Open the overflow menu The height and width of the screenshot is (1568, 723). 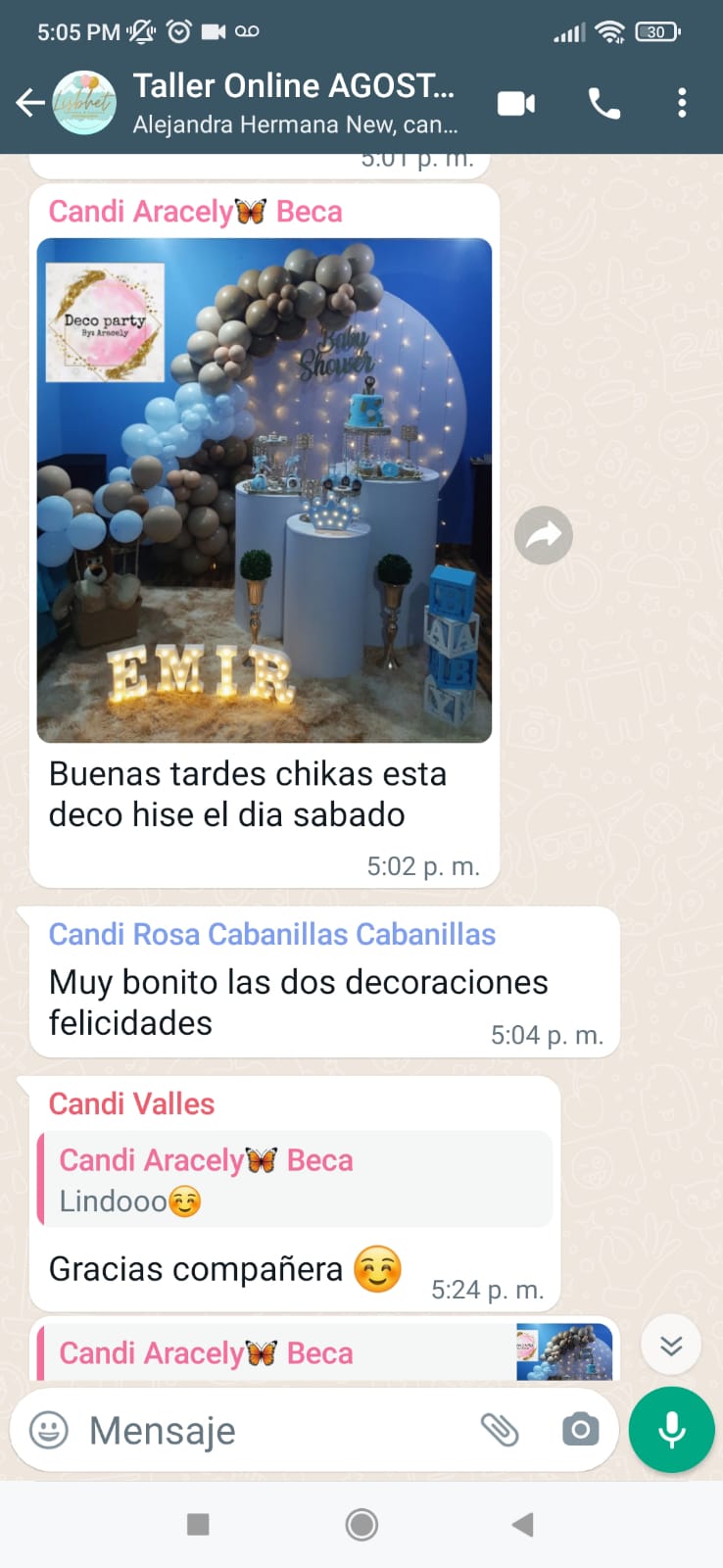682,103
